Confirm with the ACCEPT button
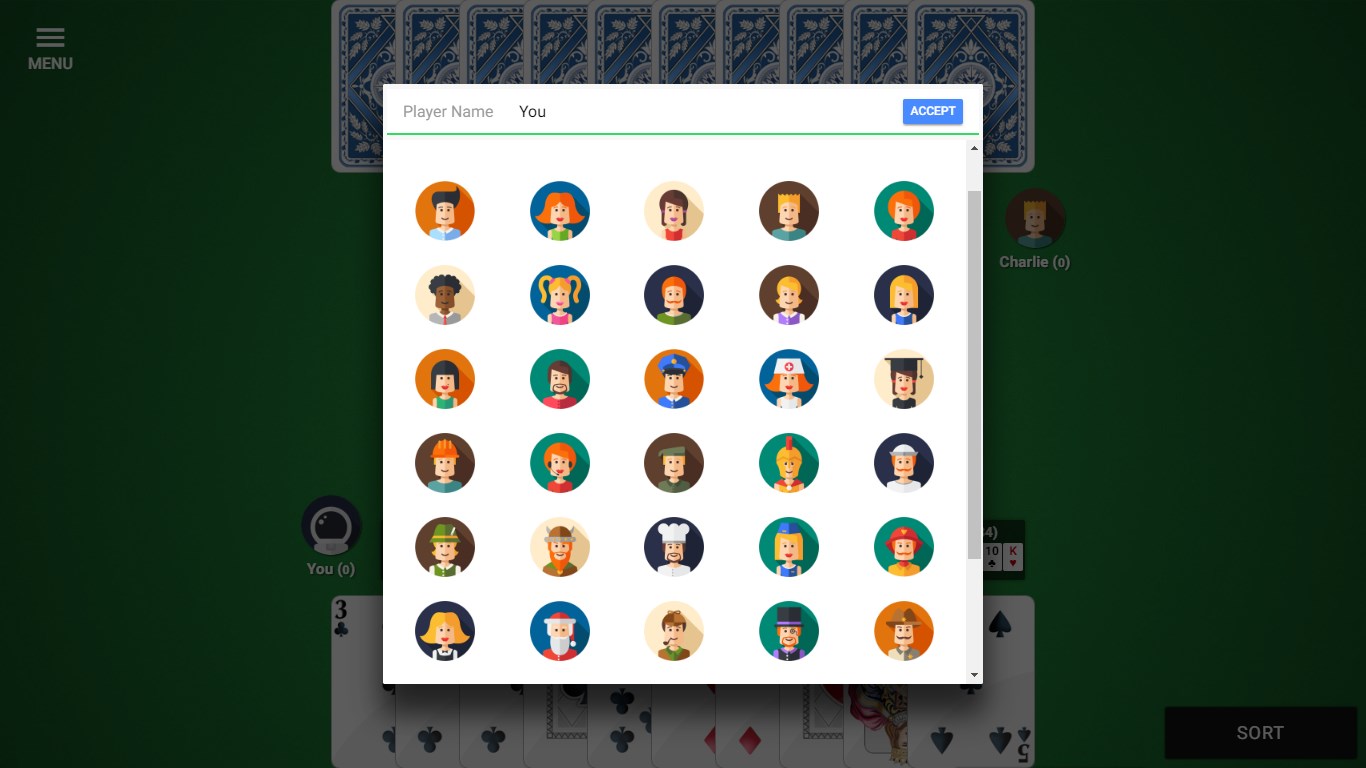 pyautogui.click(x=932, y=111)
